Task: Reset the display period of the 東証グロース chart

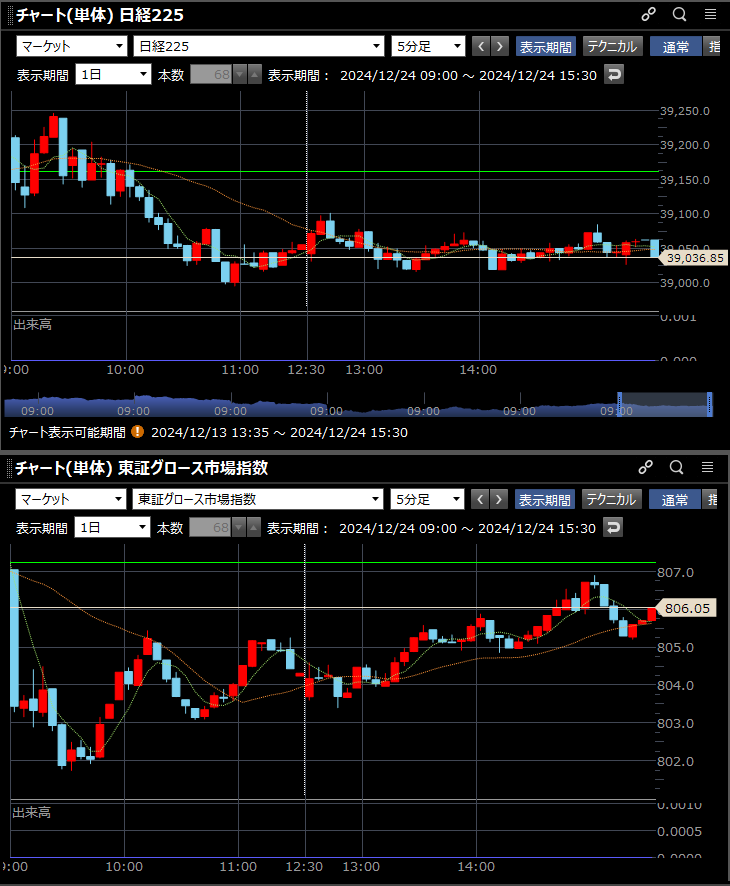Action: pos(613,527)
